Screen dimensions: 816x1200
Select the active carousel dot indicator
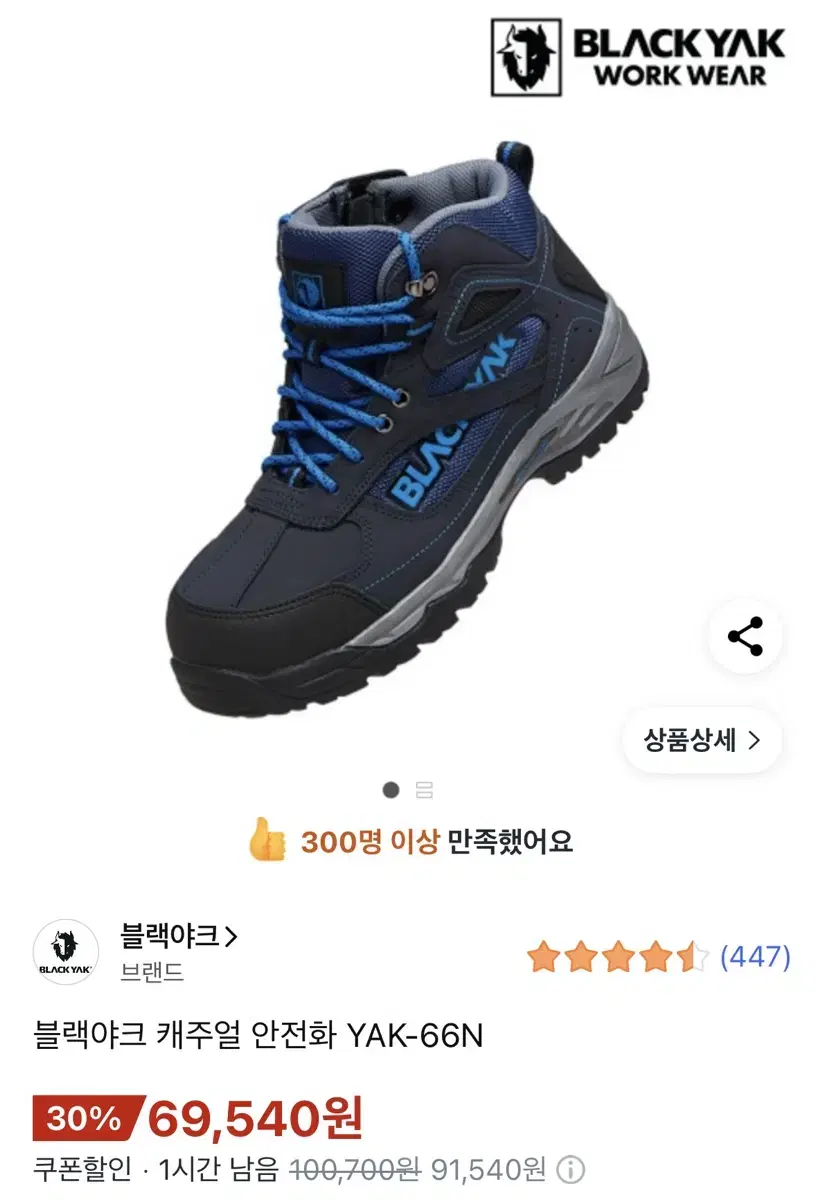pyautogui.click(x=390, y=789)
